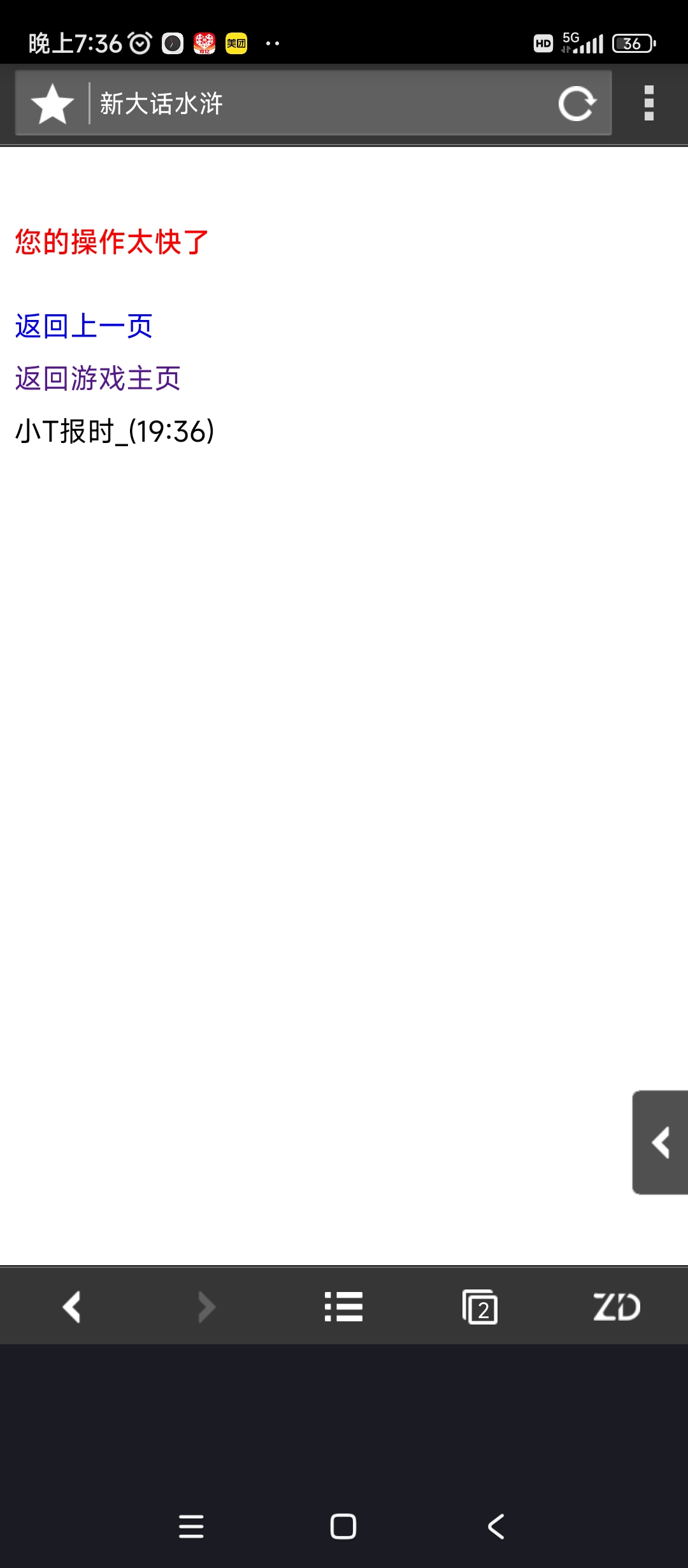Go back using the browser toolbar arrow
Viewport: 688px width, 1568px height.
point(72,1307)
